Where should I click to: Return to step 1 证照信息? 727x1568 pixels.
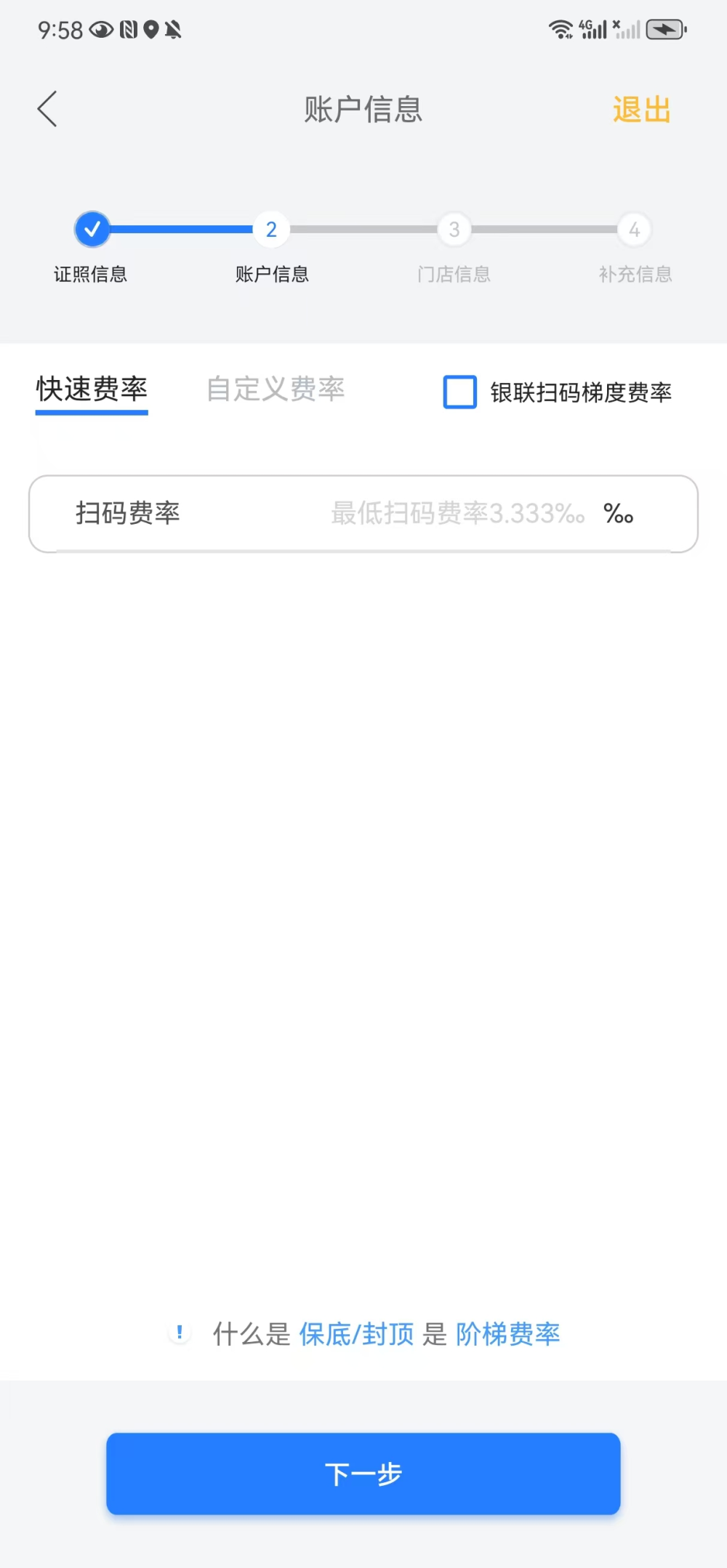tap(92, 230)
